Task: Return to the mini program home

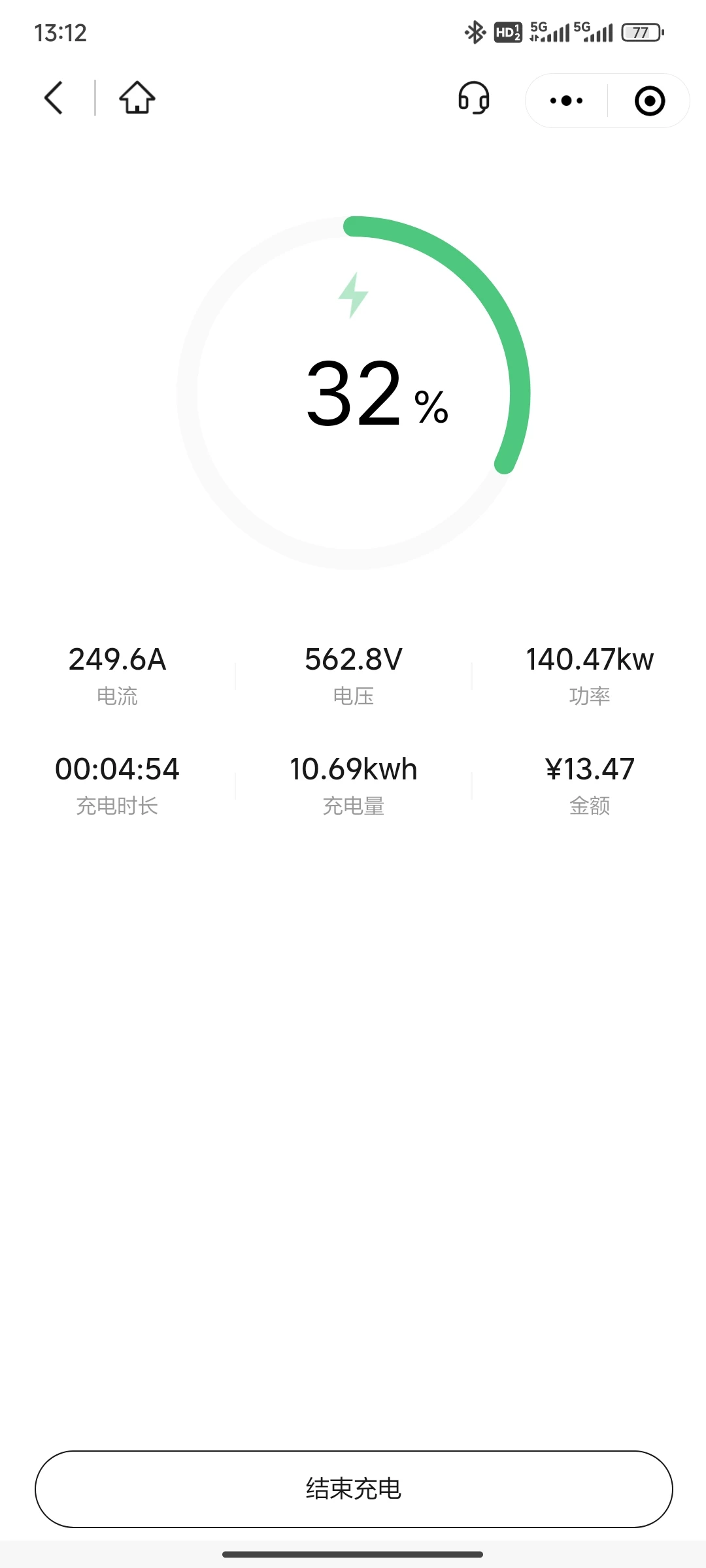Action: coord(137,98)
